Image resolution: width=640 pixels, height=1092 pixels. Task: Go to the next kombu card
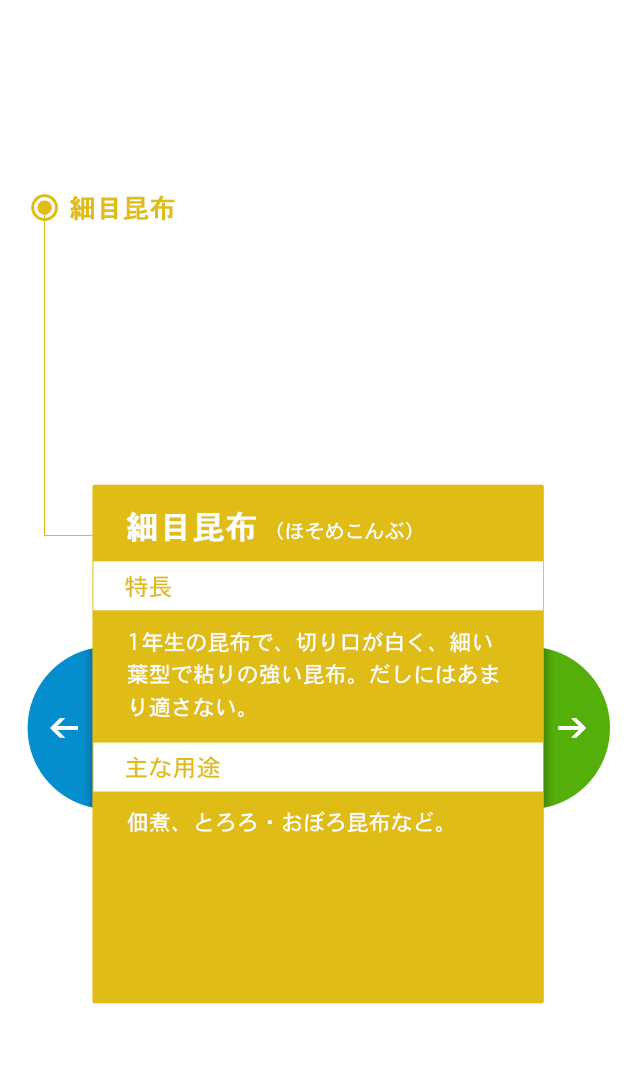coord(574,728)
